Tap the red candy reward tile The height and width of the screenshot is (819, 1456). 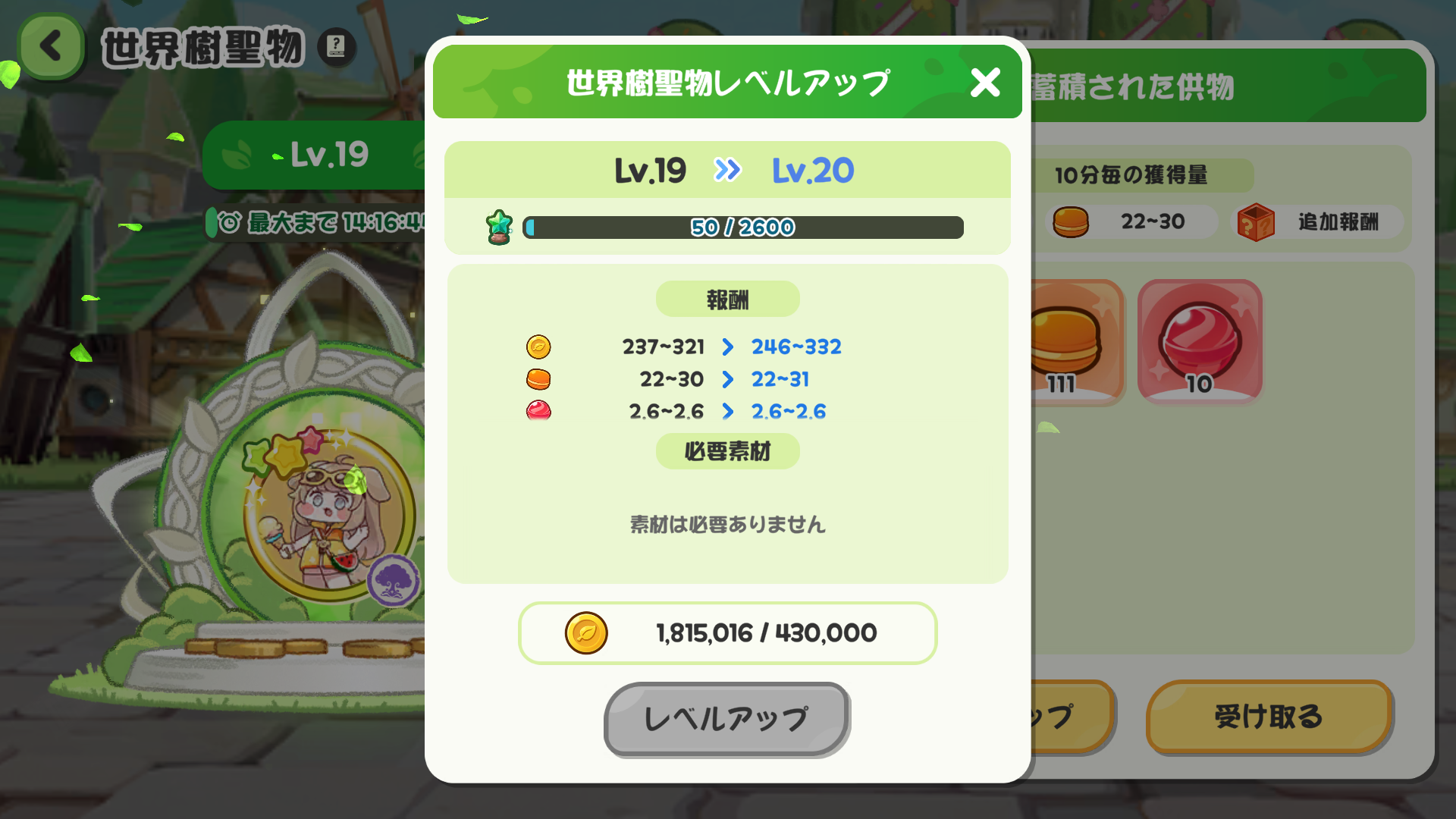click(x=1200, y=341)
